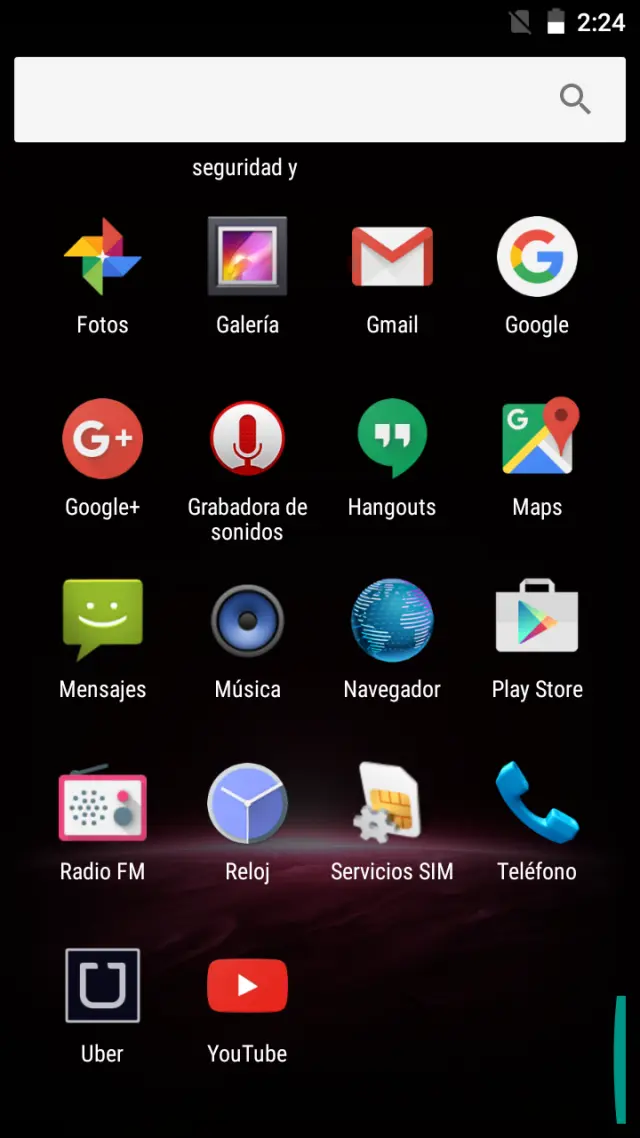The image size is (640, 1138).
Task: Launch Google+
Action: pyautogui.click(x=102, y=439)
